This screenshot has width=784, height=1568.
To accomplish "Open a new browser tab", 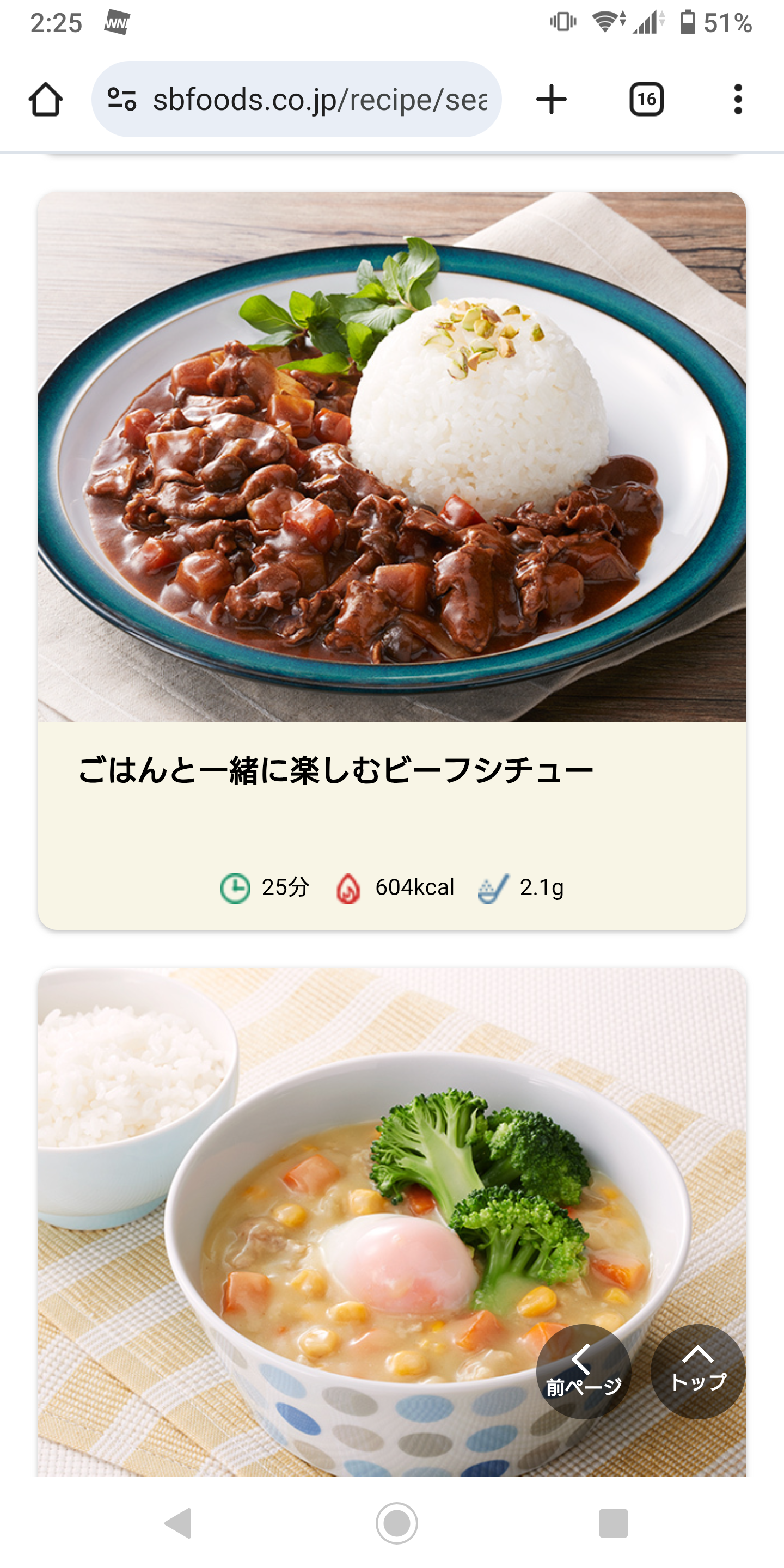I will 552,99.
